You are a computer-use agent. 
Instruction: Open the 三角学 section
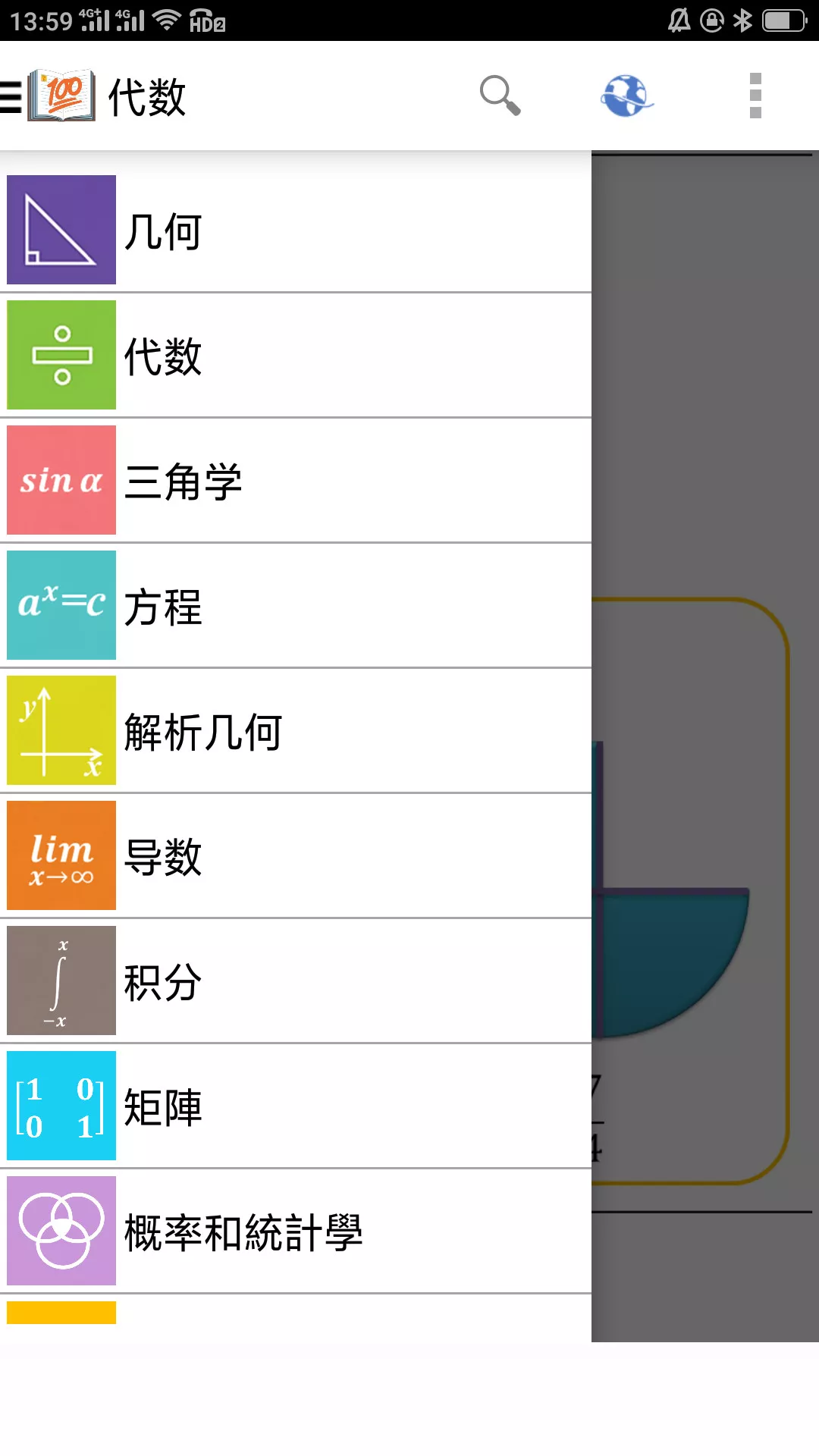pyautogui.click(x=296, y=480)
